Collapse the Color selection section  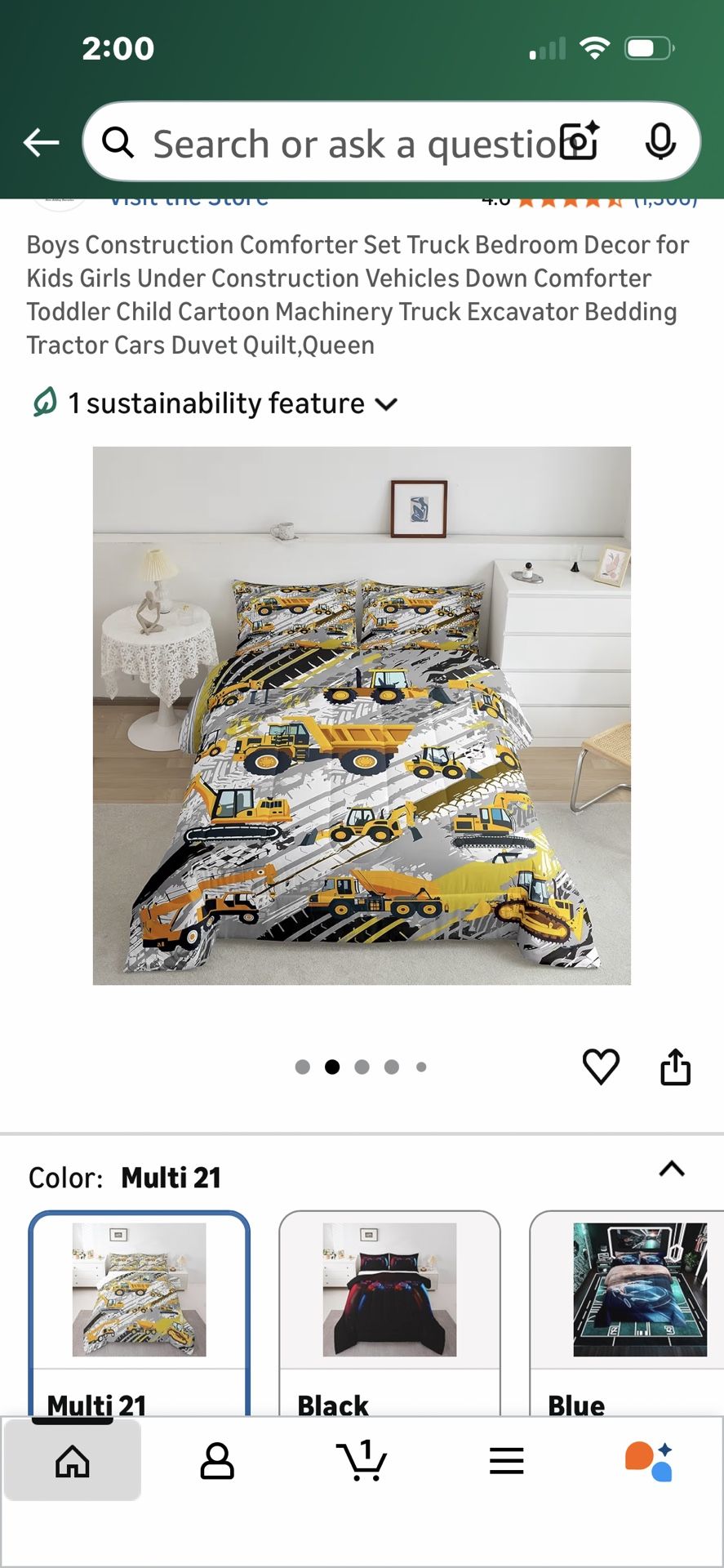(x=671, y=1169)
